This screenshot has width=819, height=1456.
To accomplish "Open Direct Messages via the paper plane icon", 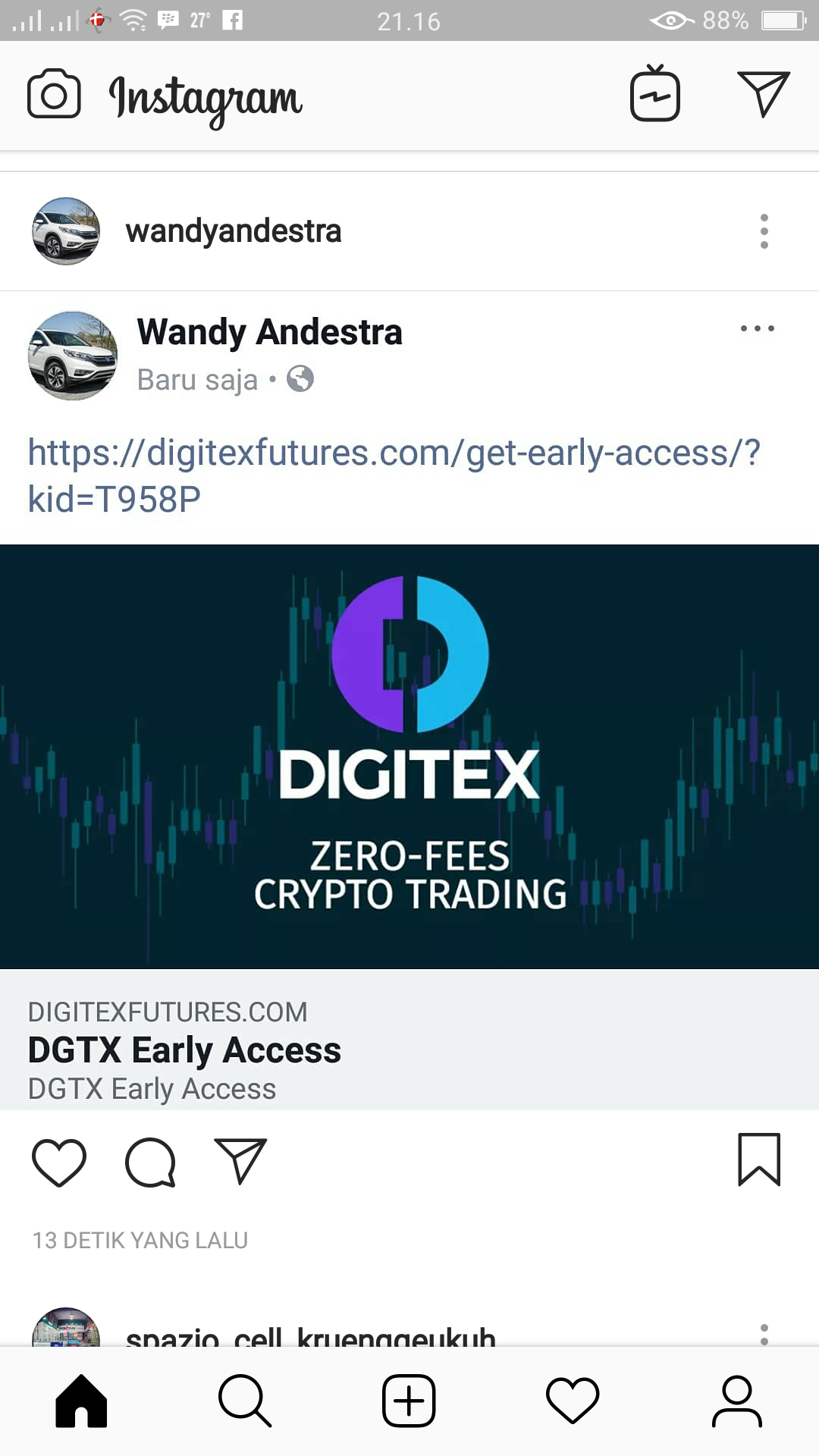I will 764,93.
